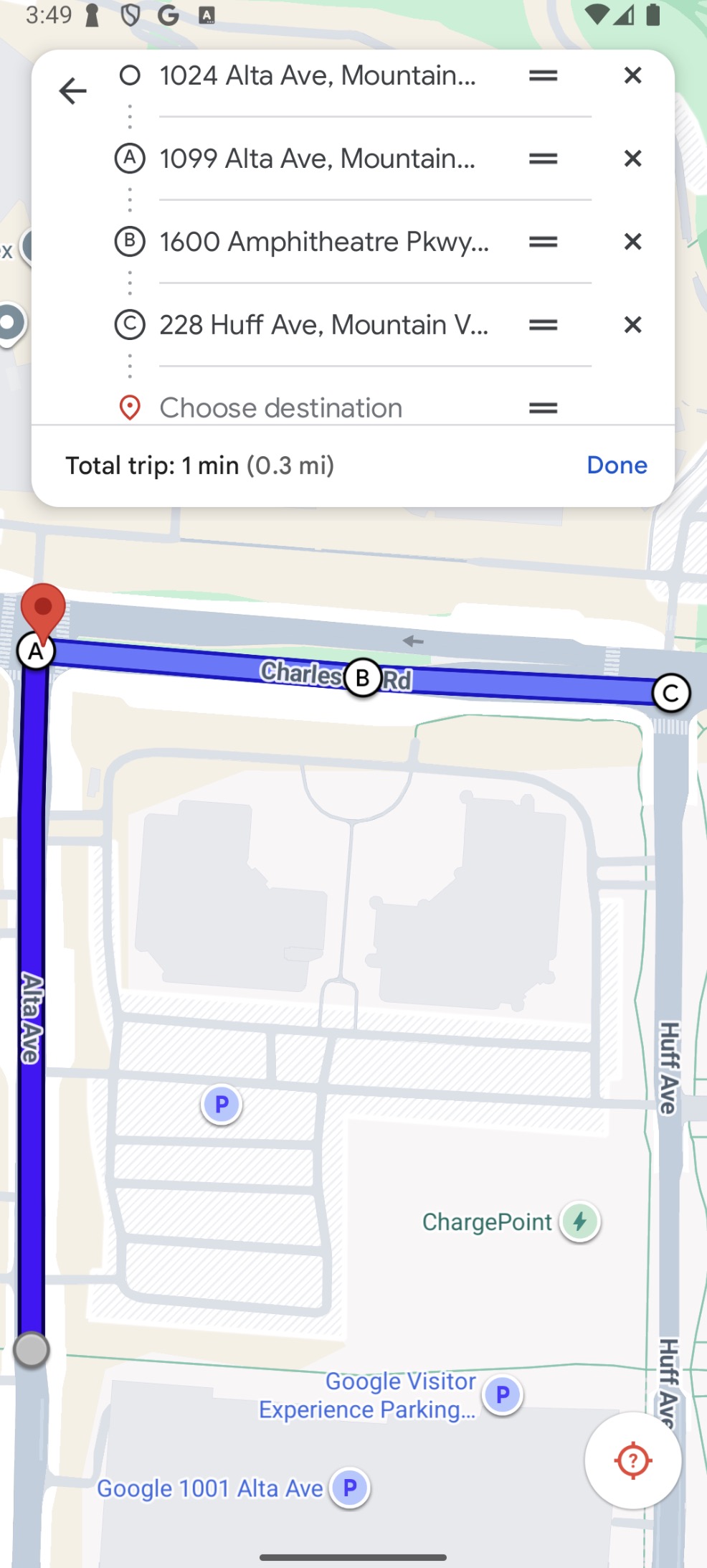
Task: Tap Done to confirm the route
Action: pyautogui.click(x=616, y=465)
